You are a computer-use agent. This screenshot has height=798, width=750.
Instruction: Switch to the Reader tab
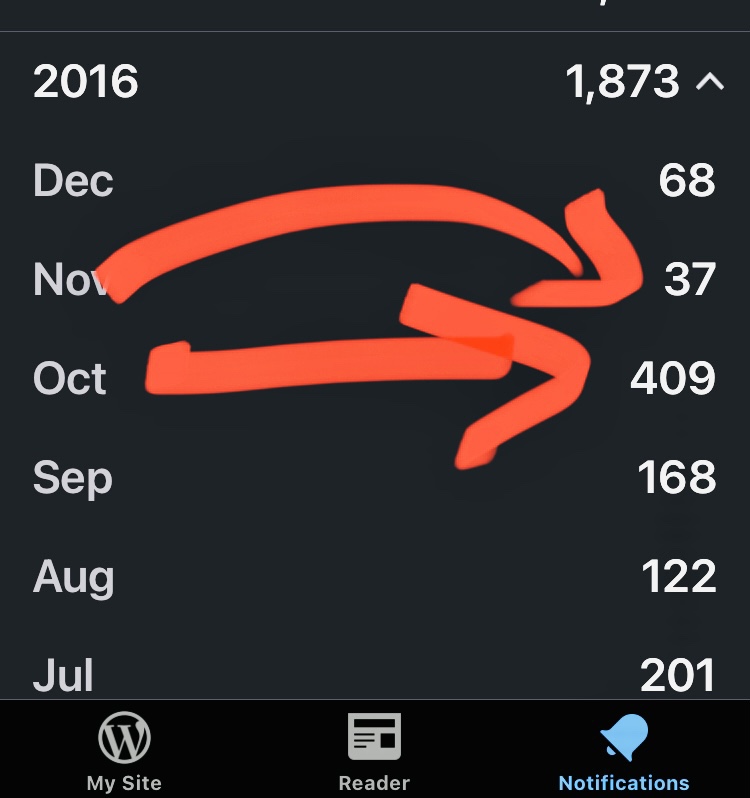click(x=374, y=751)
